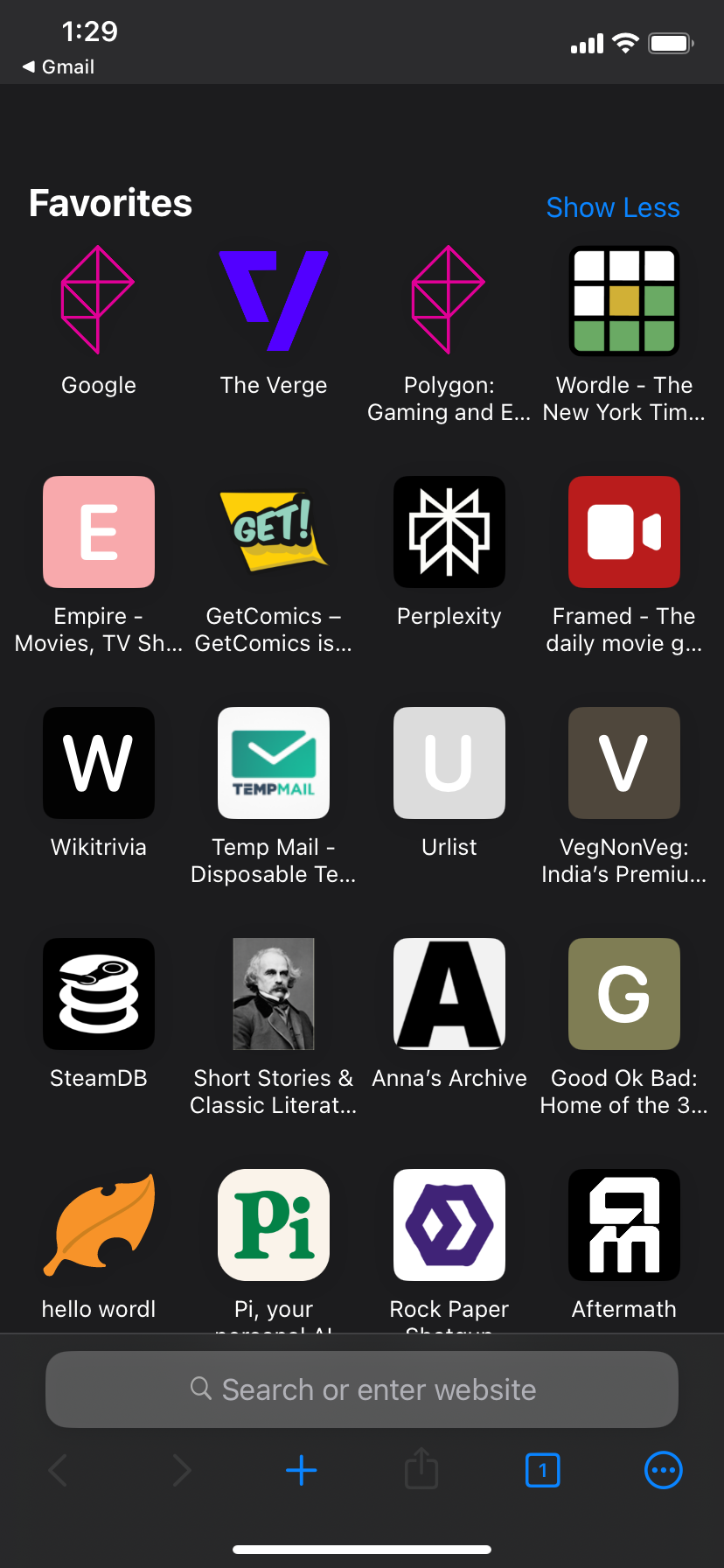The image size is (724, 1568).
Task: Open Temp Mail favorite
Action: [x=274, y=763]
